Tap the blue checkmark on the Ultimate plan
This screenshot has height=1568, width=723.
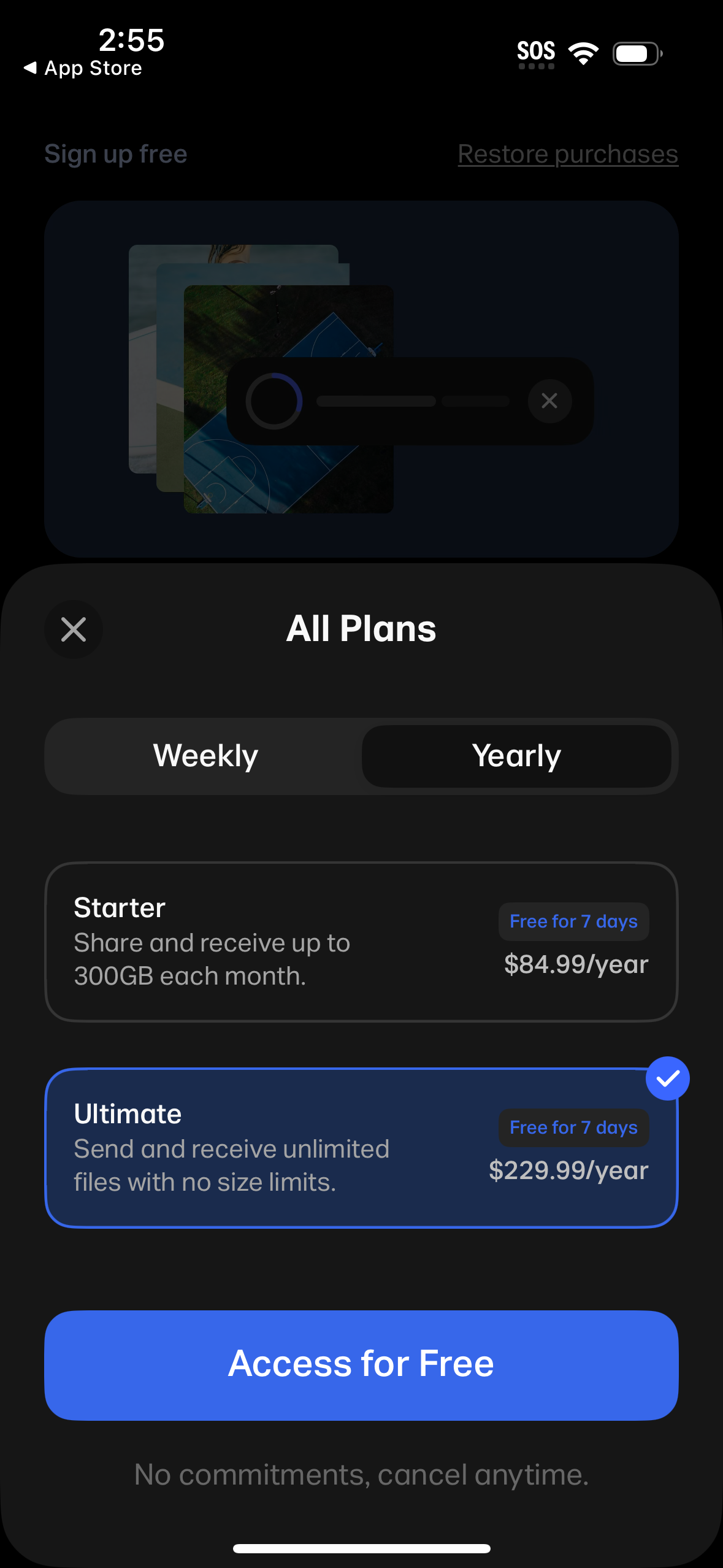(x=668, y=1078)
